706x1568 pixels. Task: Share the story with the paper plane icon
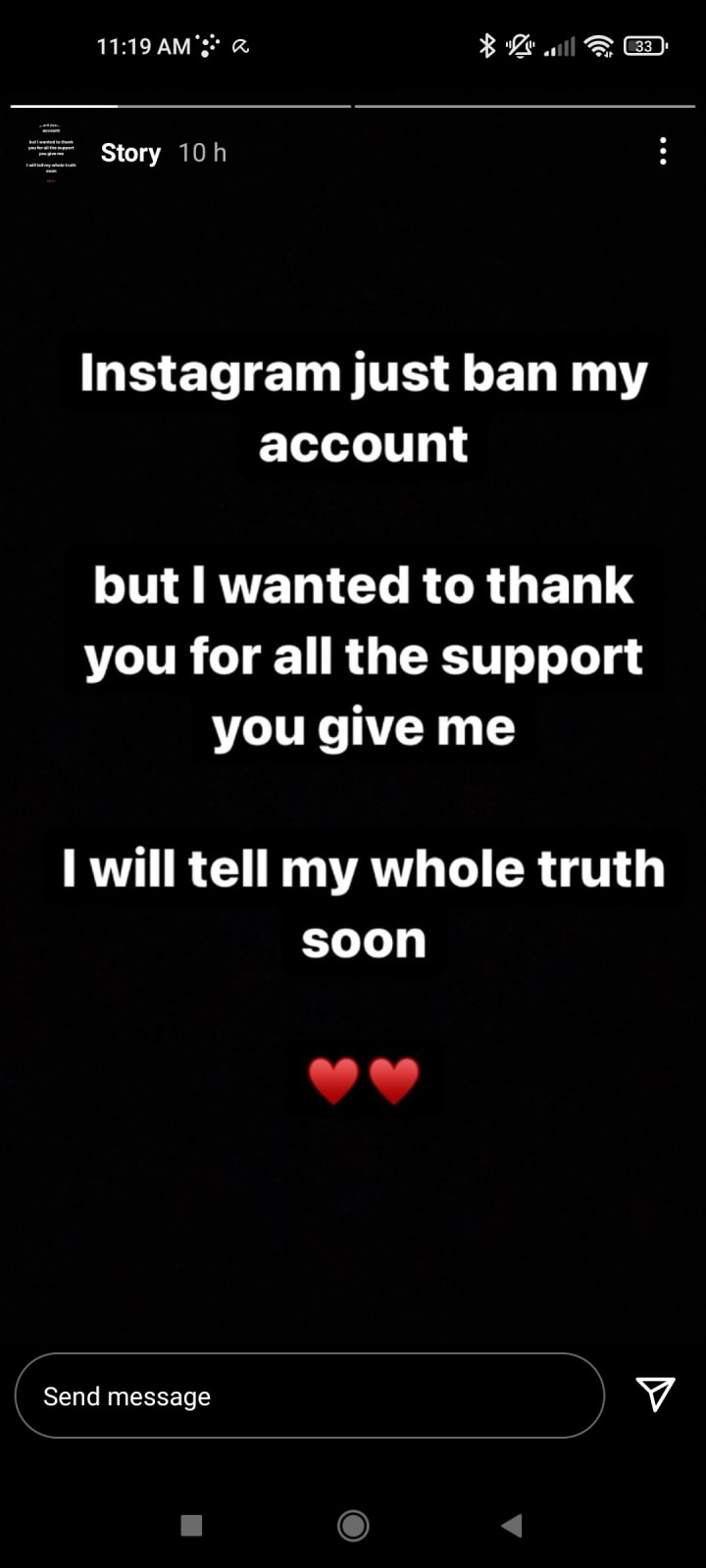pos(655,1393)
